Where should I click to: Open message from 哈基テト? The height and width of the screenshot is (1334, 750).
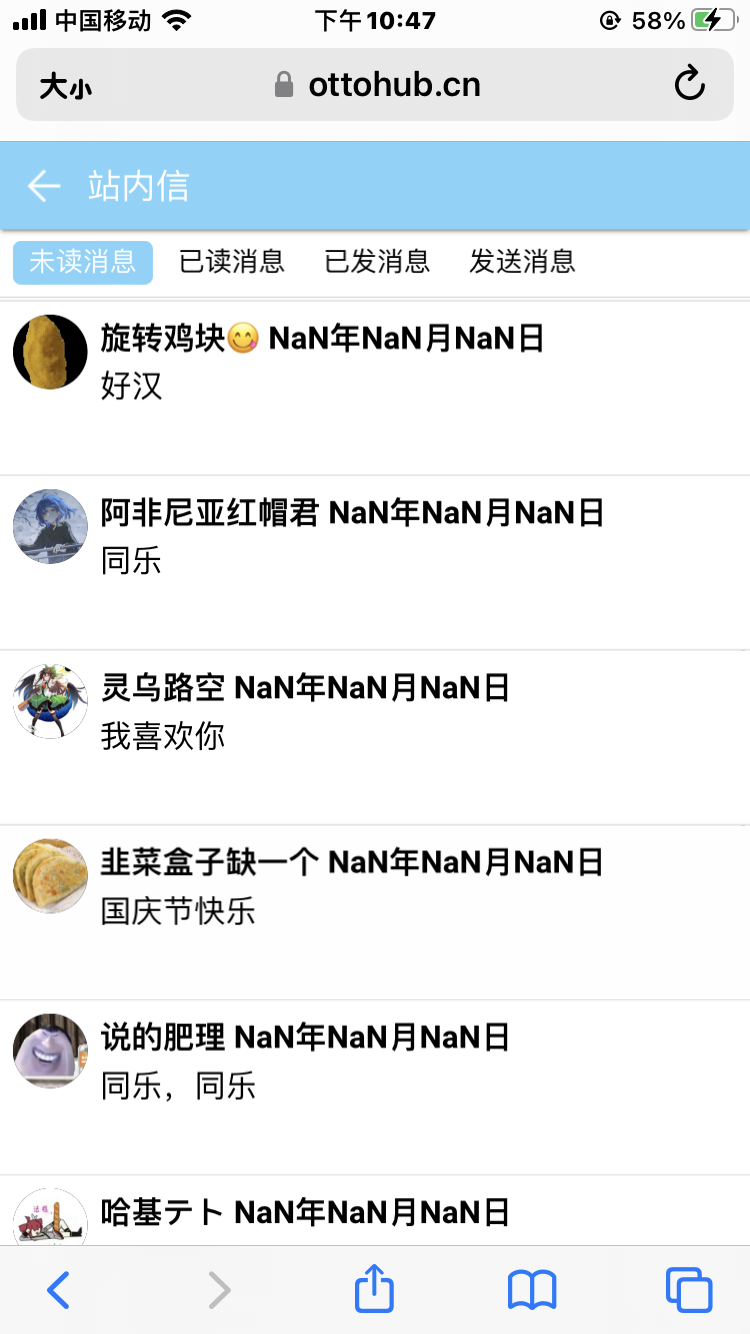pyautogui.click(x=375, y=1214)
